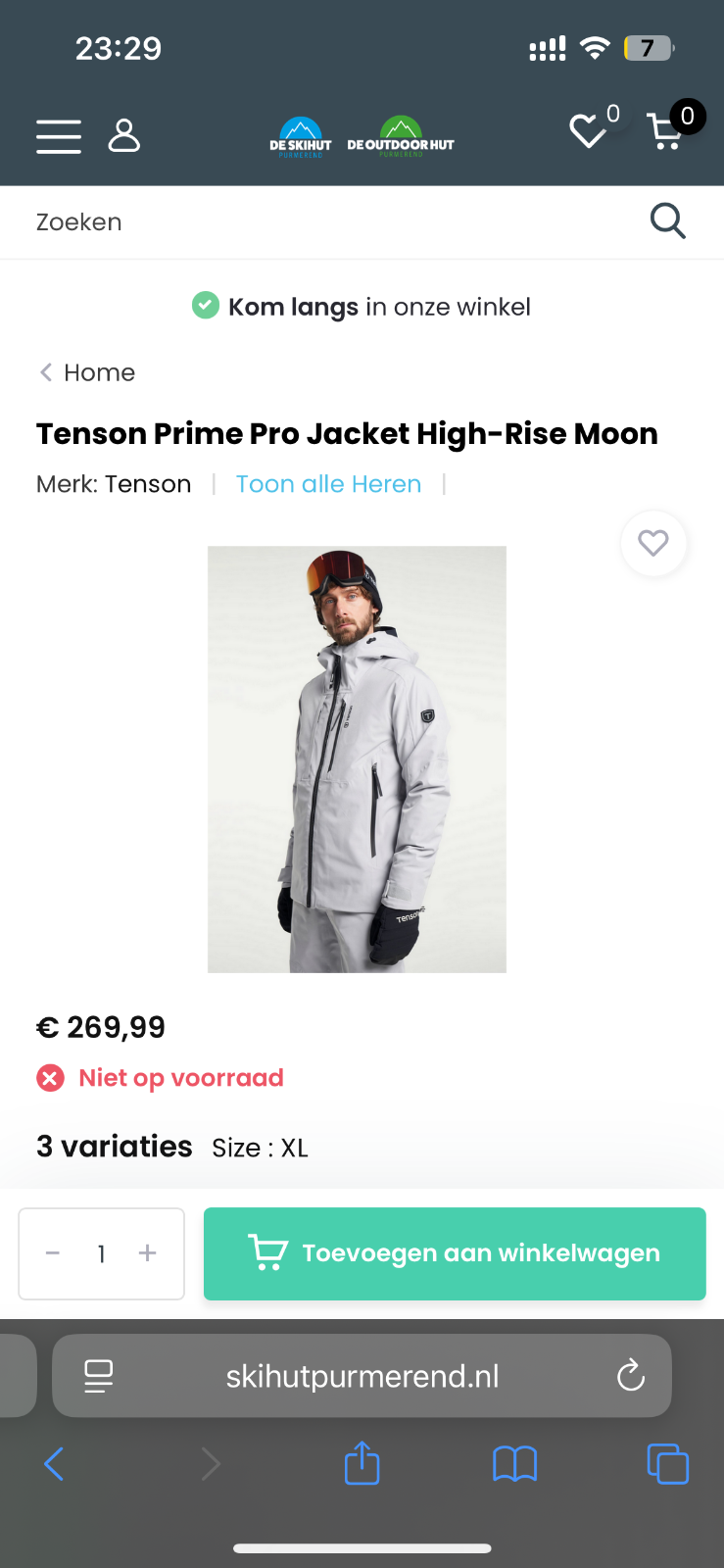Image resolution: width=724 pixels, height=1568 pixels.
Task: Add the jacket to favorites with the heart
Action: click(653, 543)
